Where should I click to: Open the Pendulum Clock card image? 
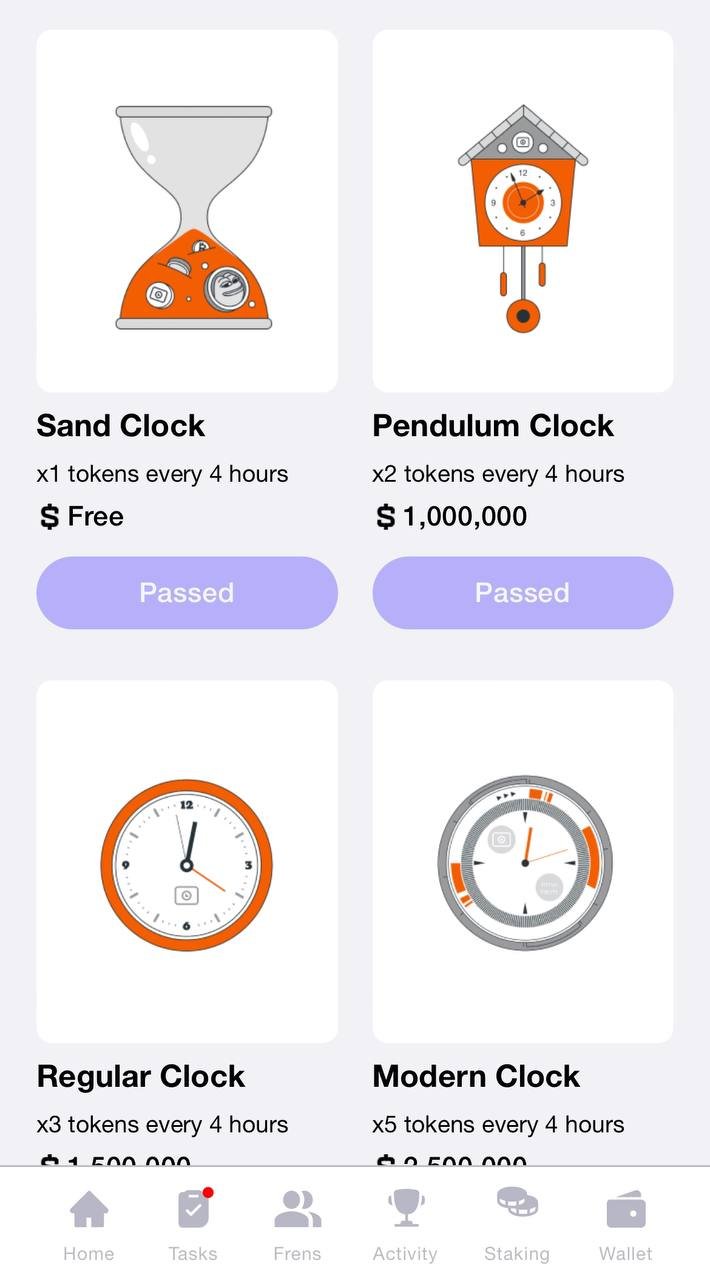click(523, 211)
